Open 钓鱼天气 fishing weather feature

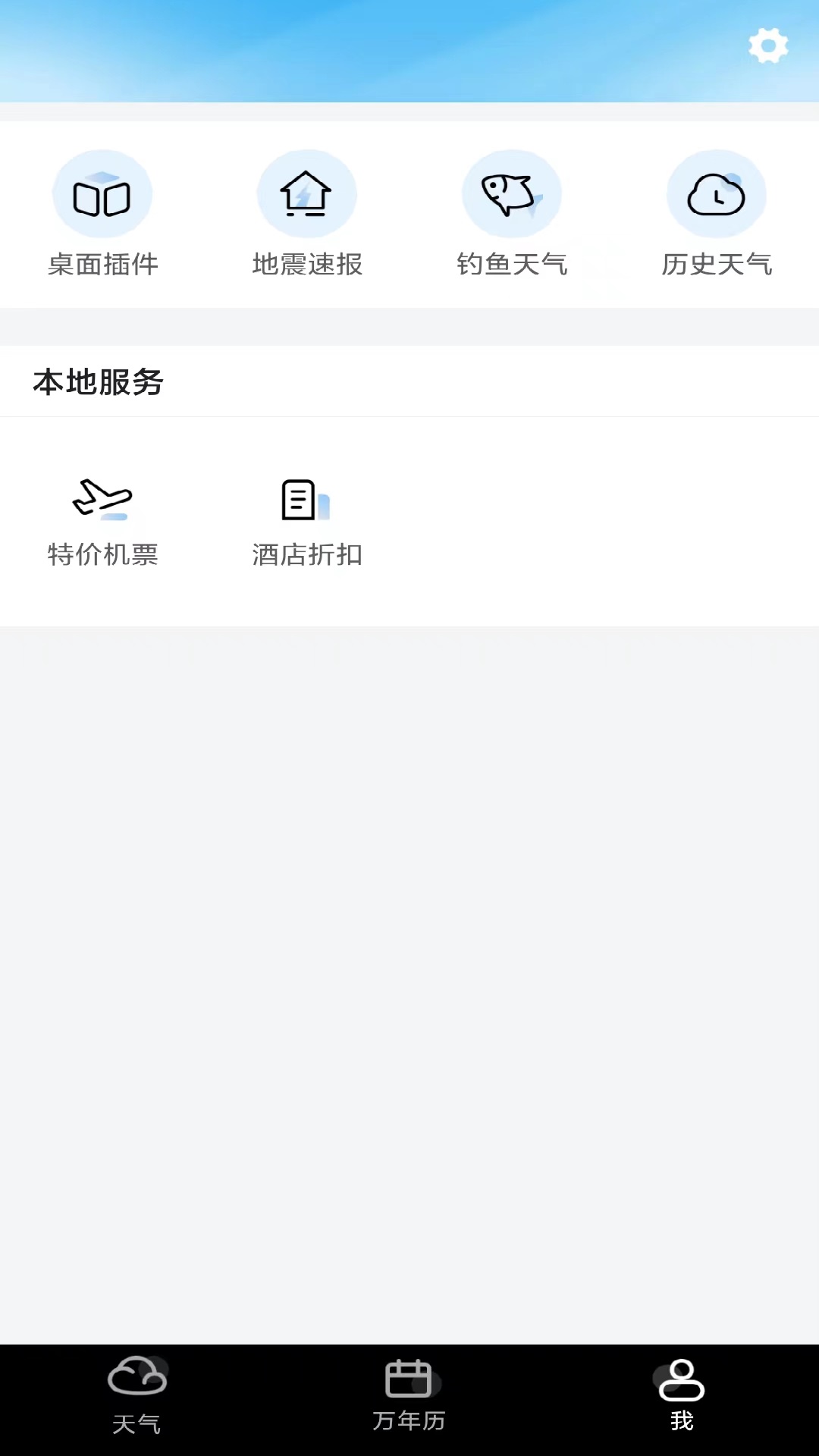(512, 193)
